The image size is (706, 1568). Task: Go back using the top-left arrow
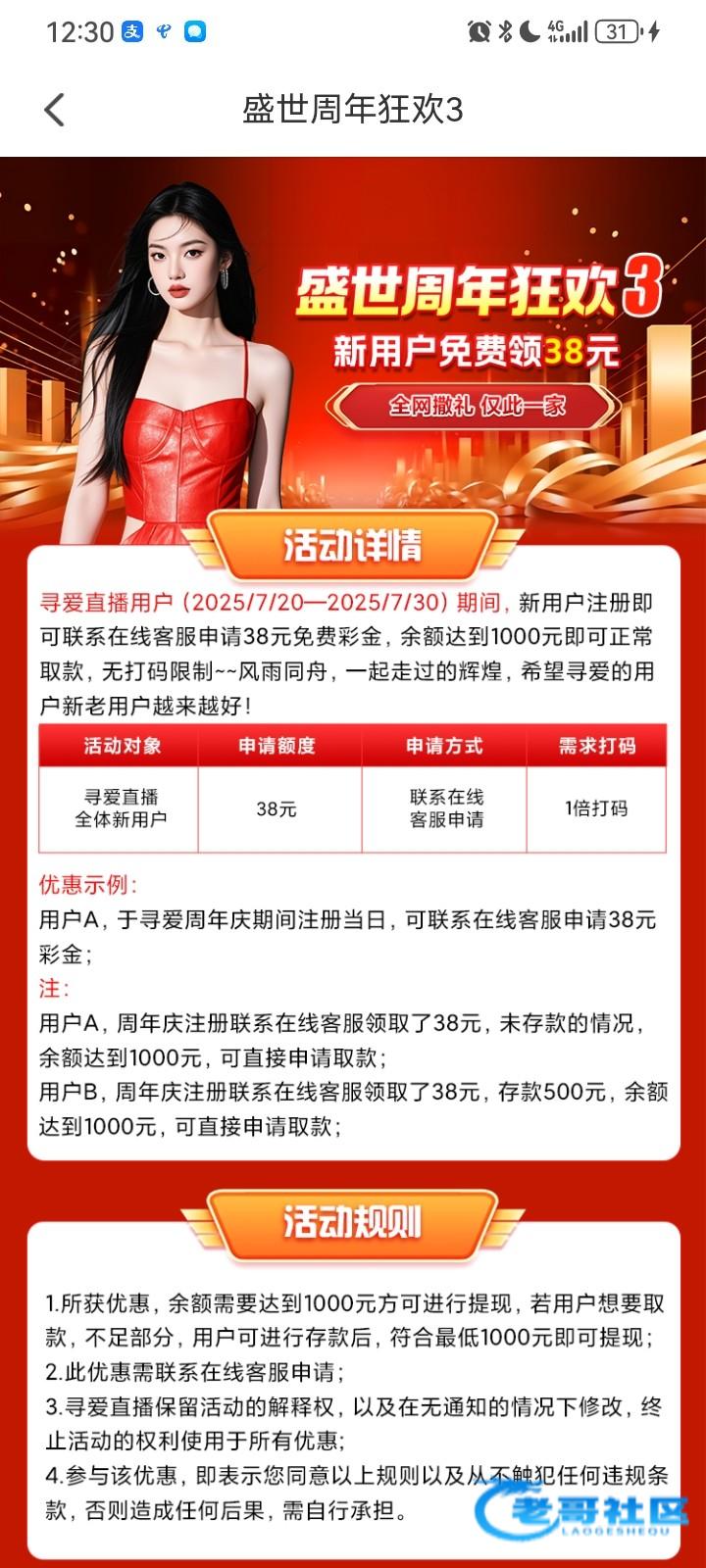coord(55,110)
